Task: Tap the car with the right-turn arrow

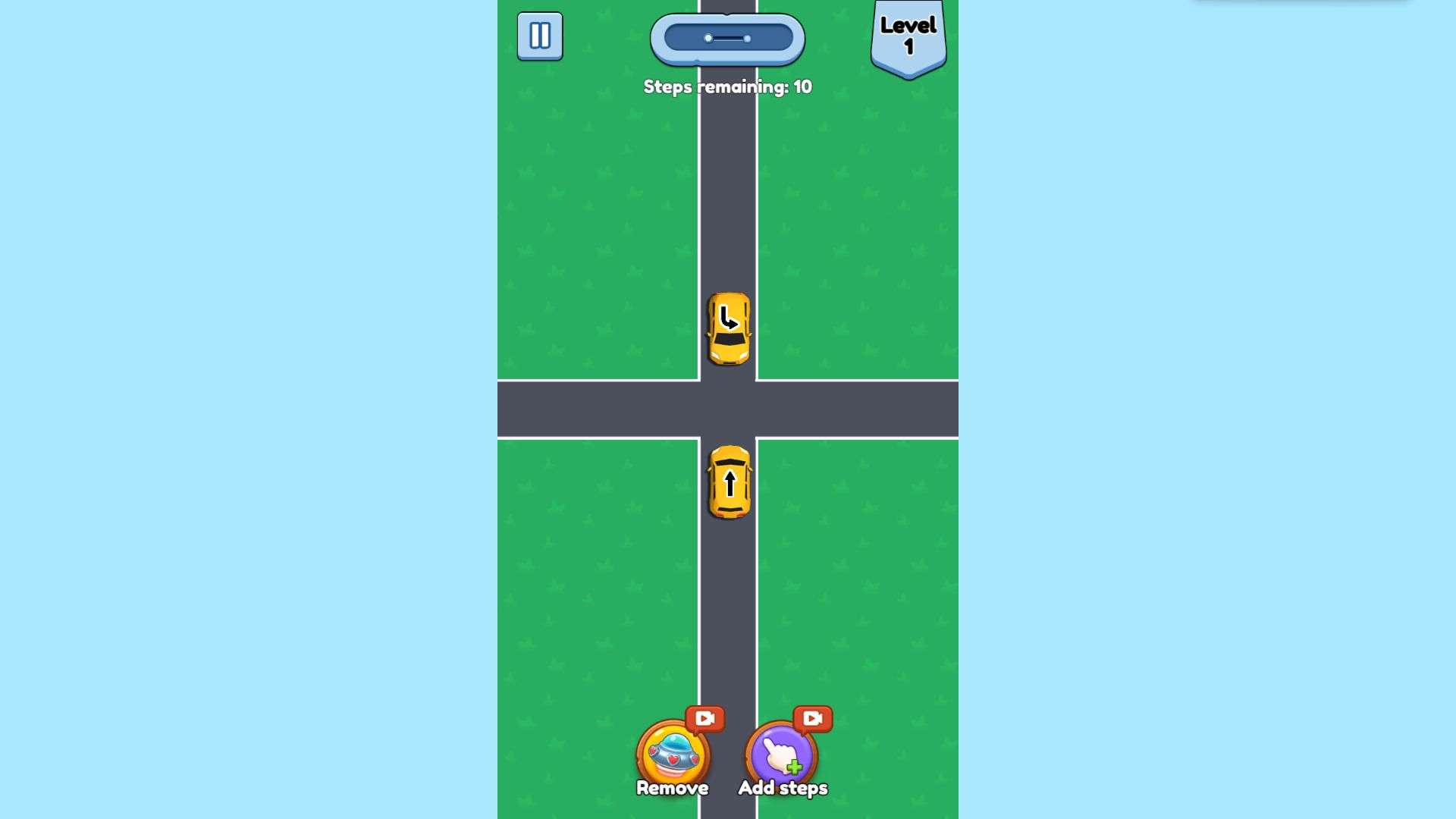Action: click(729, 329)
